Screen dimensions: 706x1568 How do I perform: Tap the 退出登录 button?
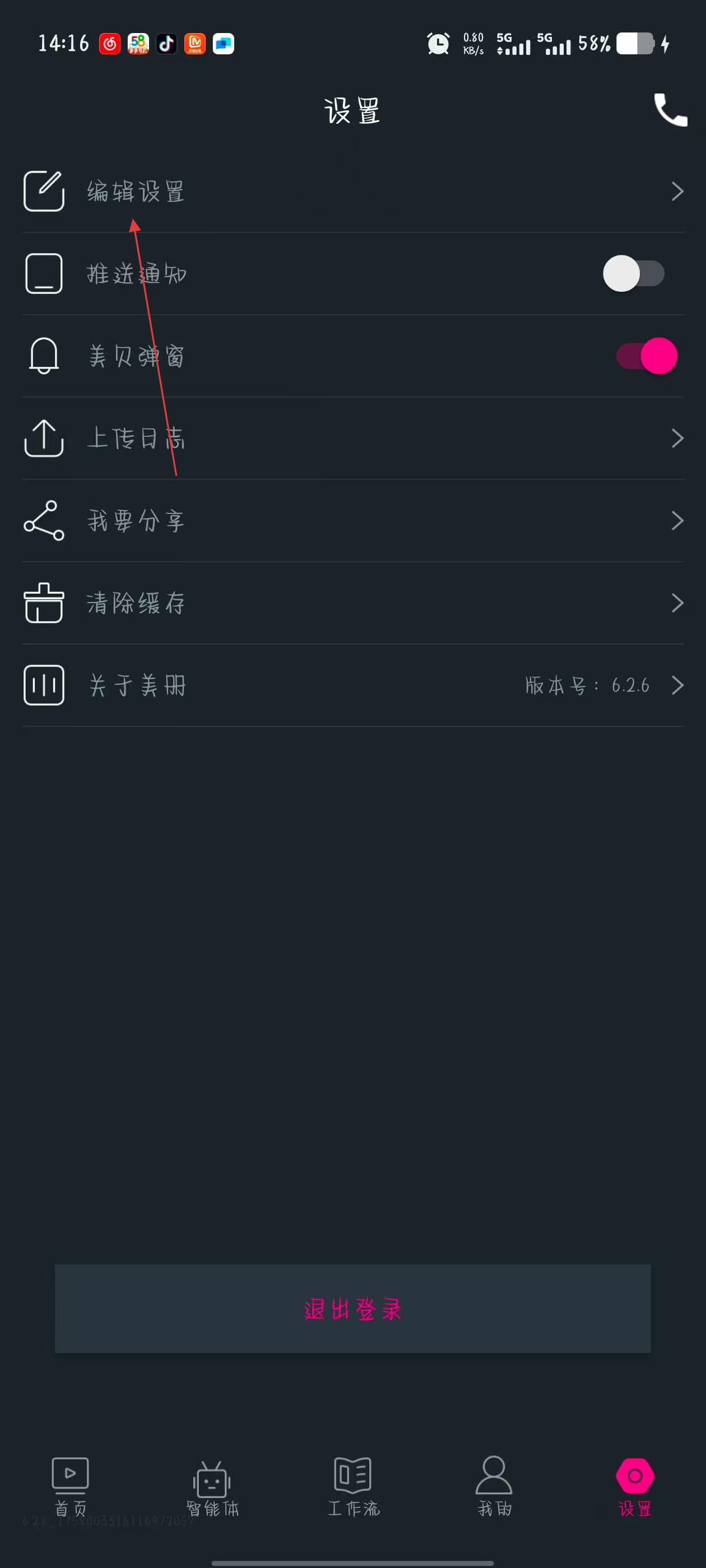(x=352, y=1308)
